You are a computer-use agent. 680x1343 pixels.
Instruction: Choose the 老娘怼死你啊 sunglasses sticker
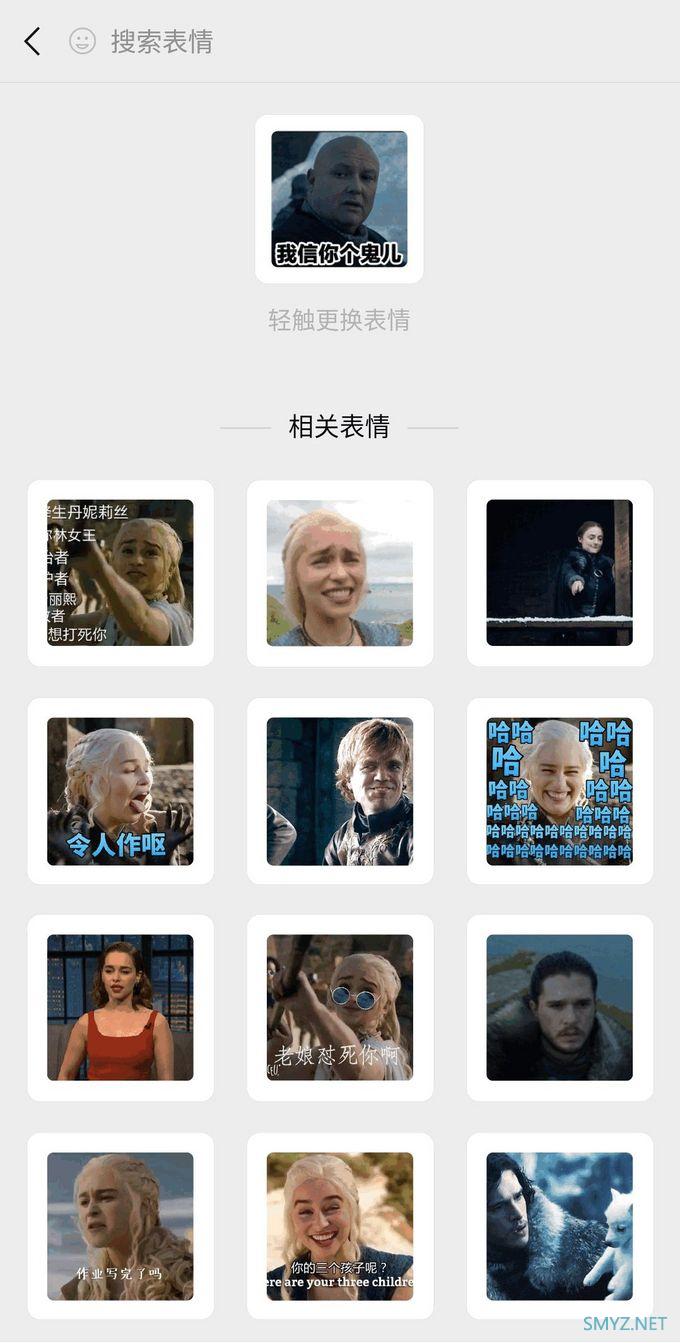click(x=339, y=1008)
